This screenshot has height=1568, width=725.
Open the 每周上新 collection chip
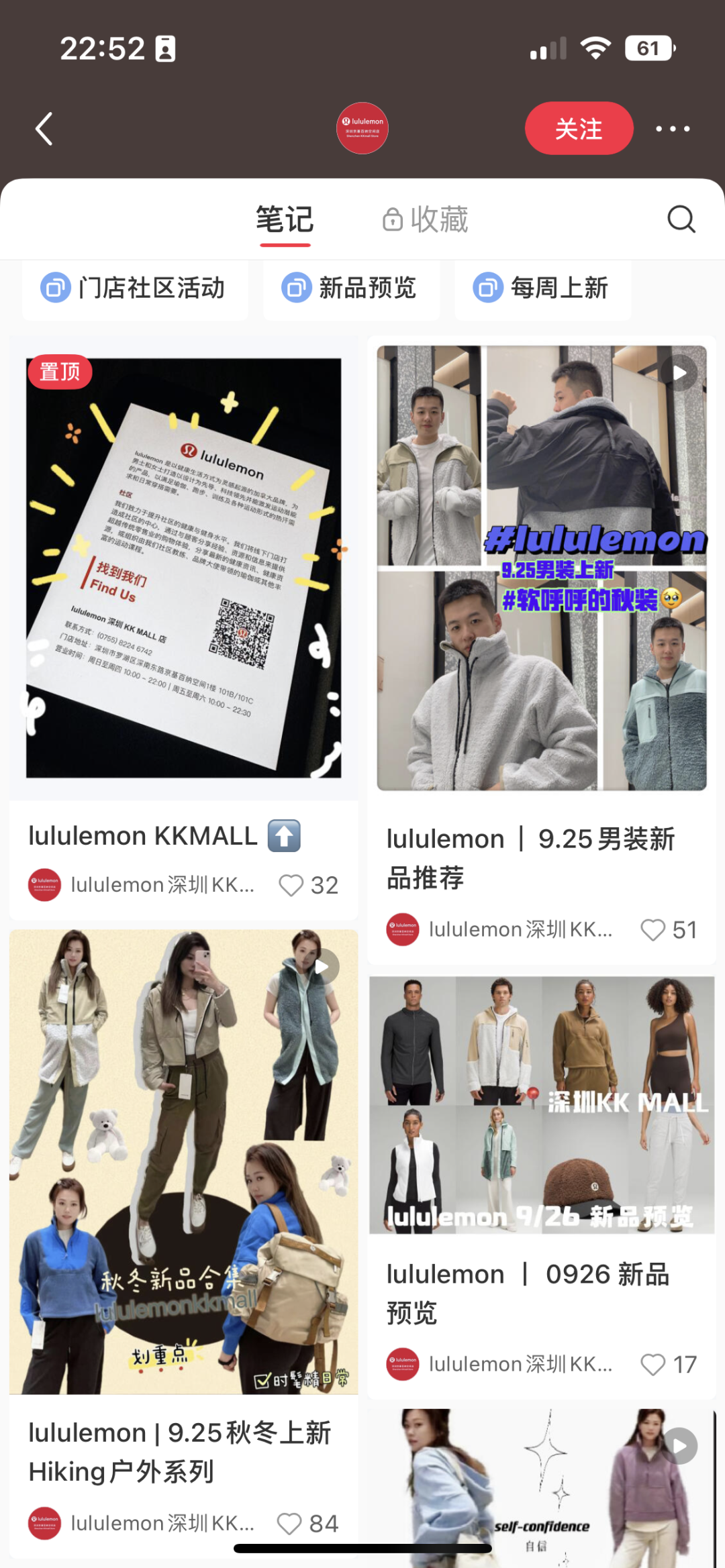pyautogui.click(x=542, y=289)
